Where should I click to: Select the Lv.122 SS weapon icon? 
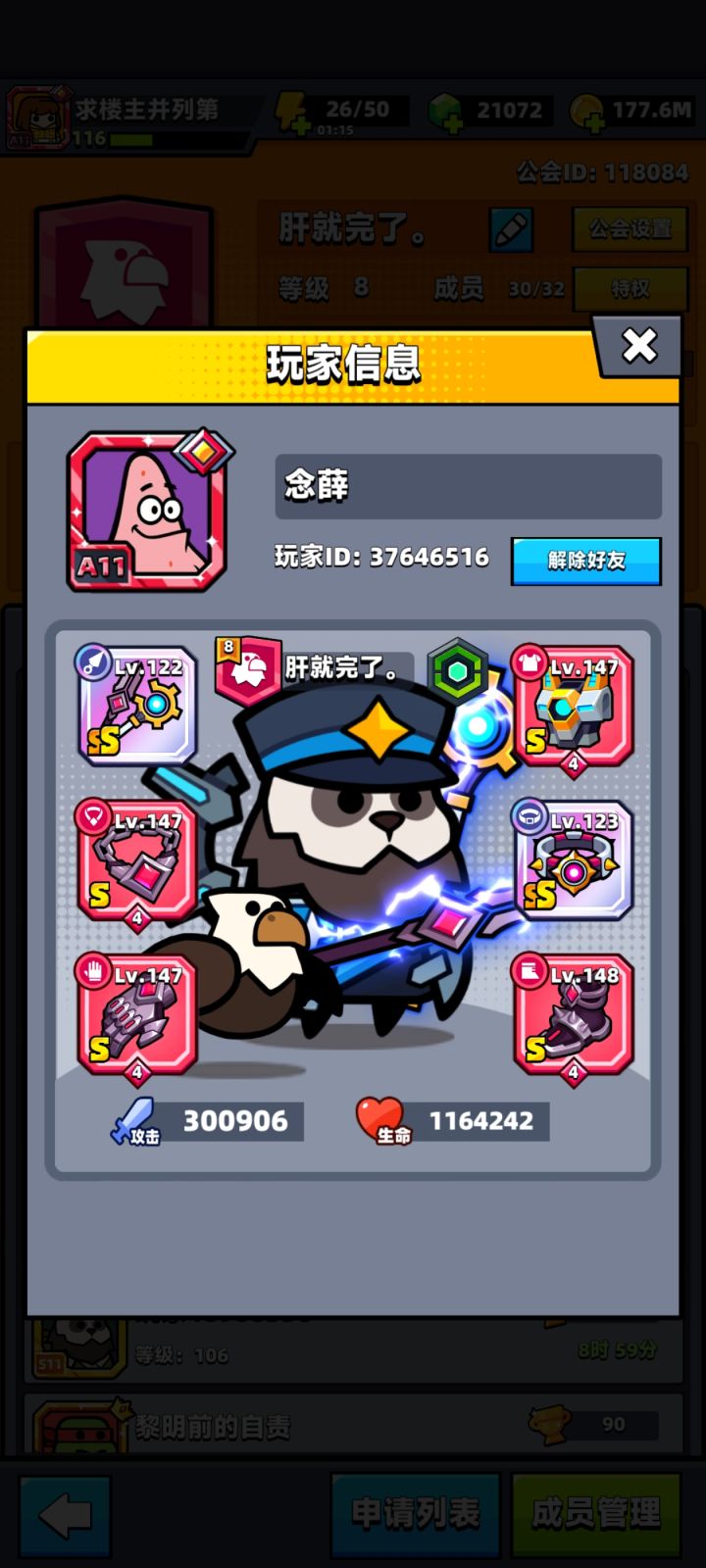click(x=137, y=704)
